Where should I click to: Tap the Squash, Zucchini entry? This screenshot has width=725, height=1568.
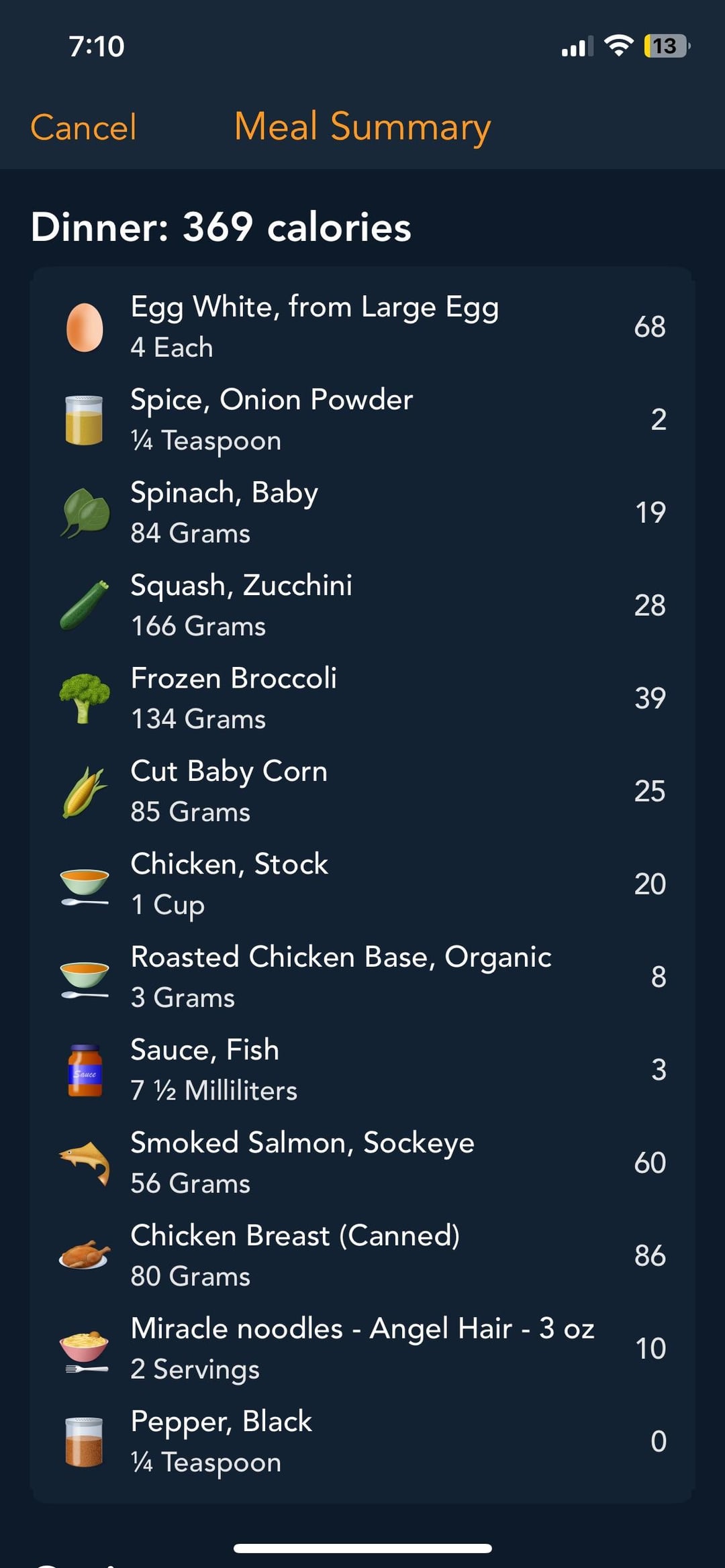pyautogui.click(x=362, y=605)
